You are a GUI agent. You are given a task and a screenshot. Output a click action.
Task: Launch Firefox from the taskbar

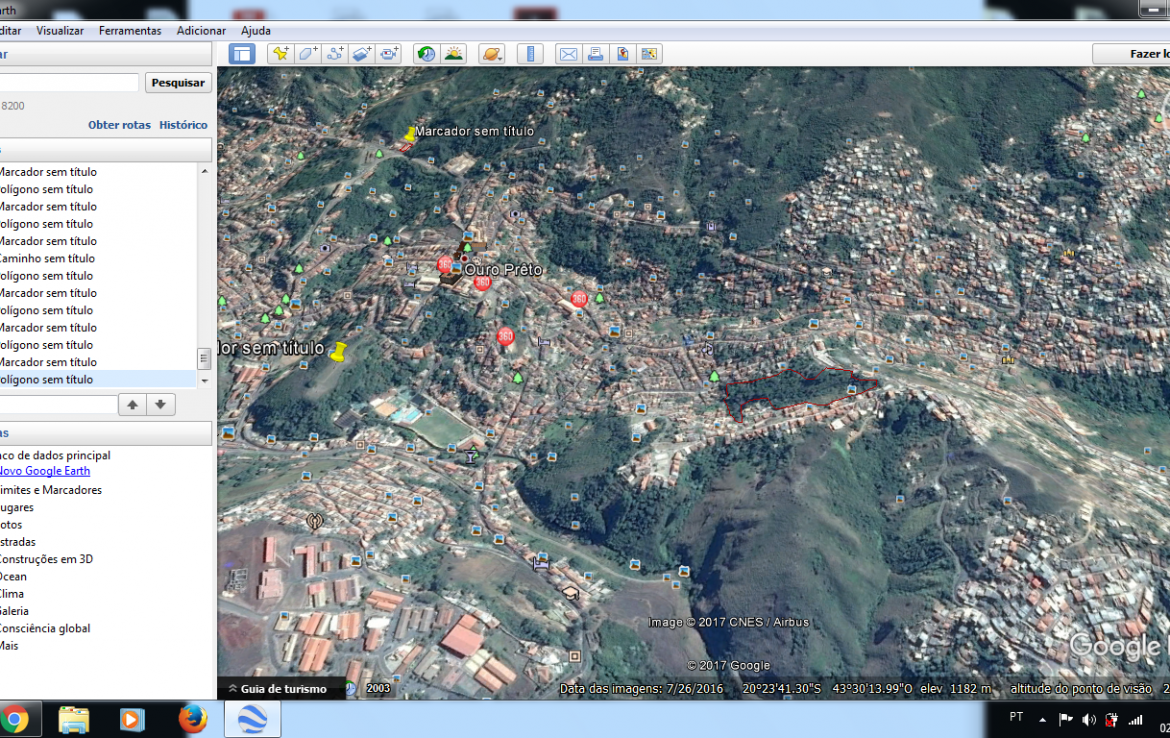(192, 719)
